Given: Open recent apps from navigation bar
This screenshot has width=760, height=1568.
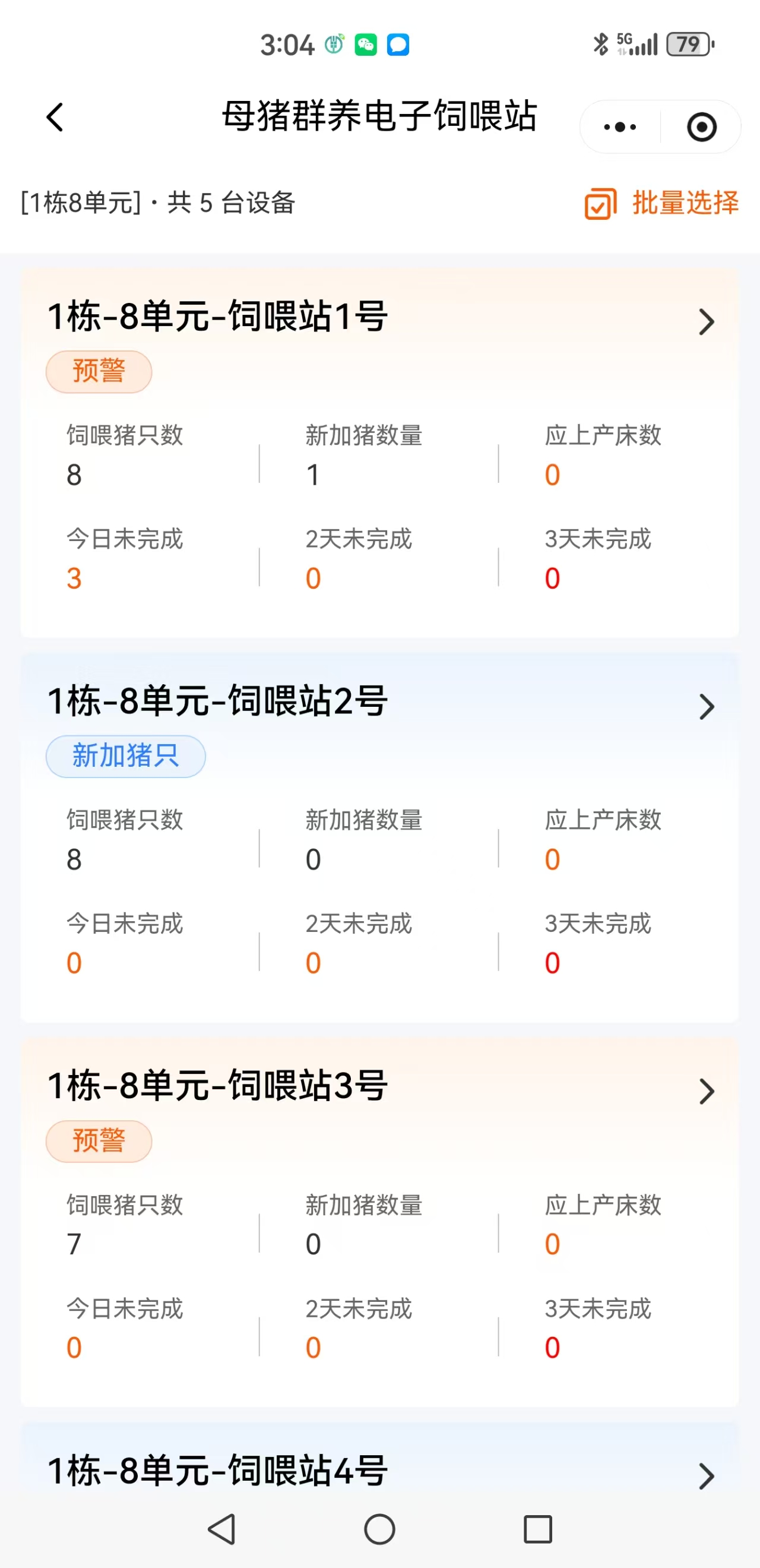Looking at the screenshot, I should click(537, 1529).
